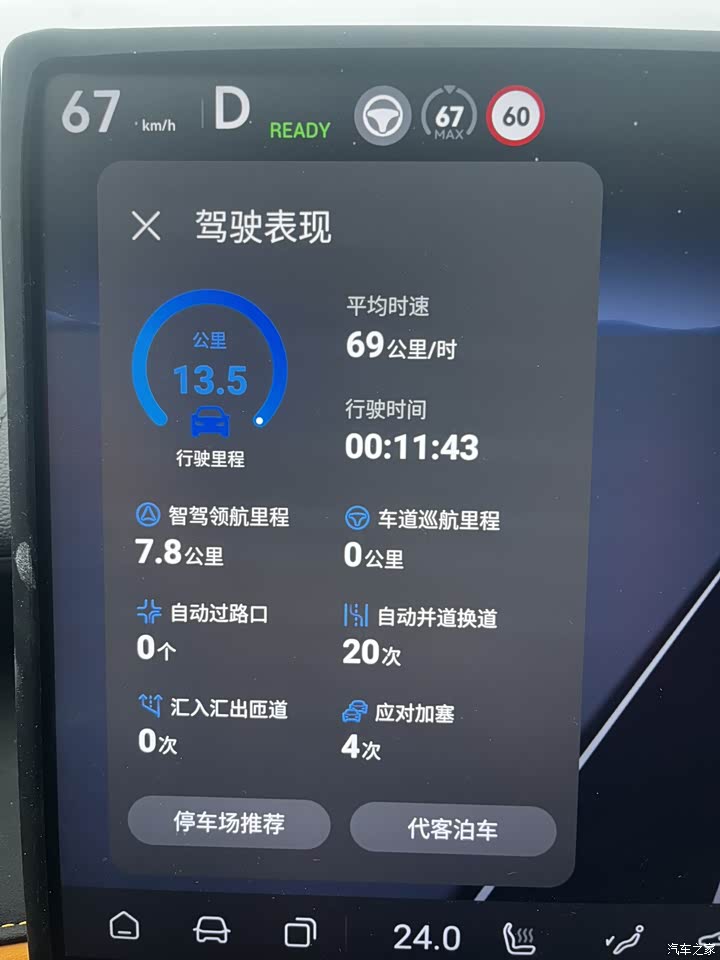The image size is (720, 960).
Task: Close the 驾驶表现 panel
Action: click(x=146, y=227)
